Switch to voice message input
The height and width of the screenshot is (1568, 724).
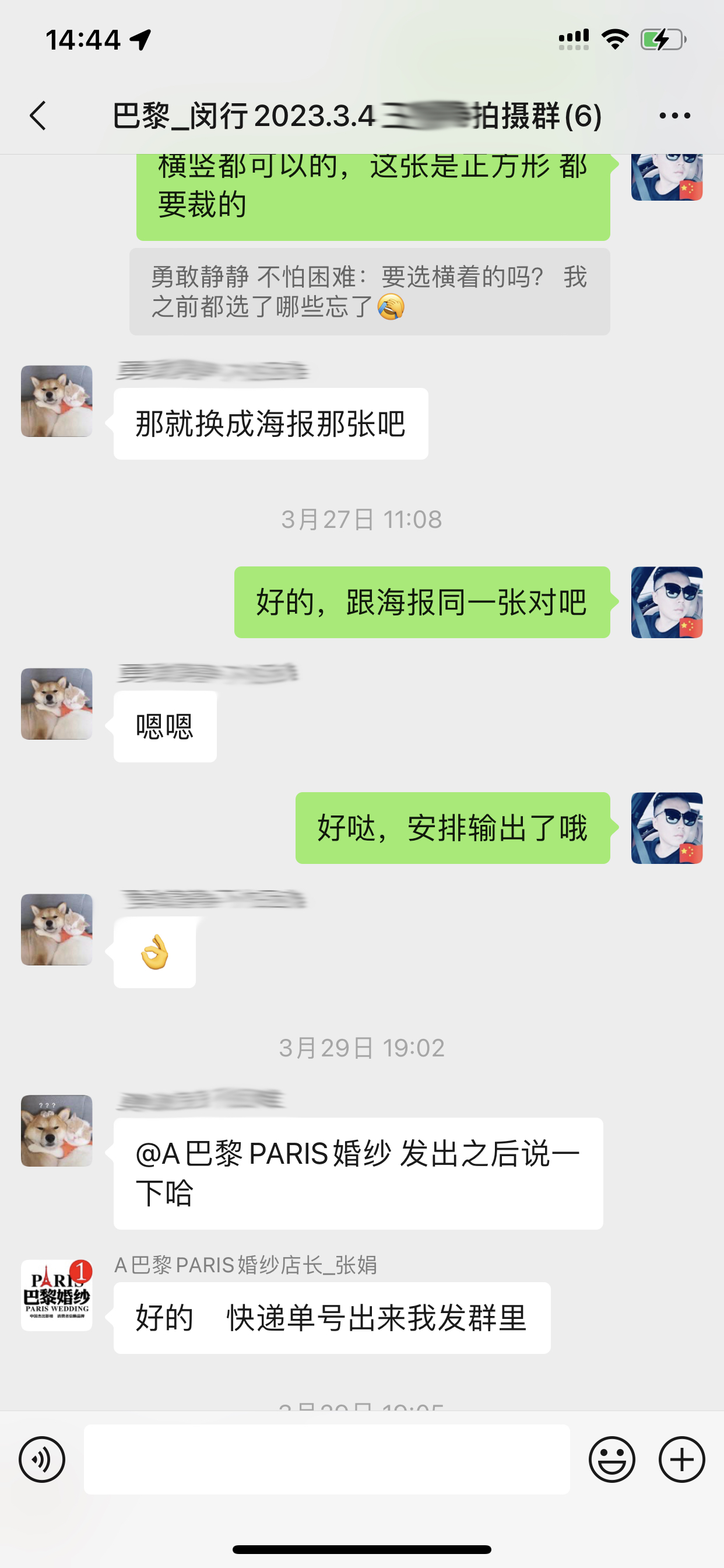coord(42,1459)
